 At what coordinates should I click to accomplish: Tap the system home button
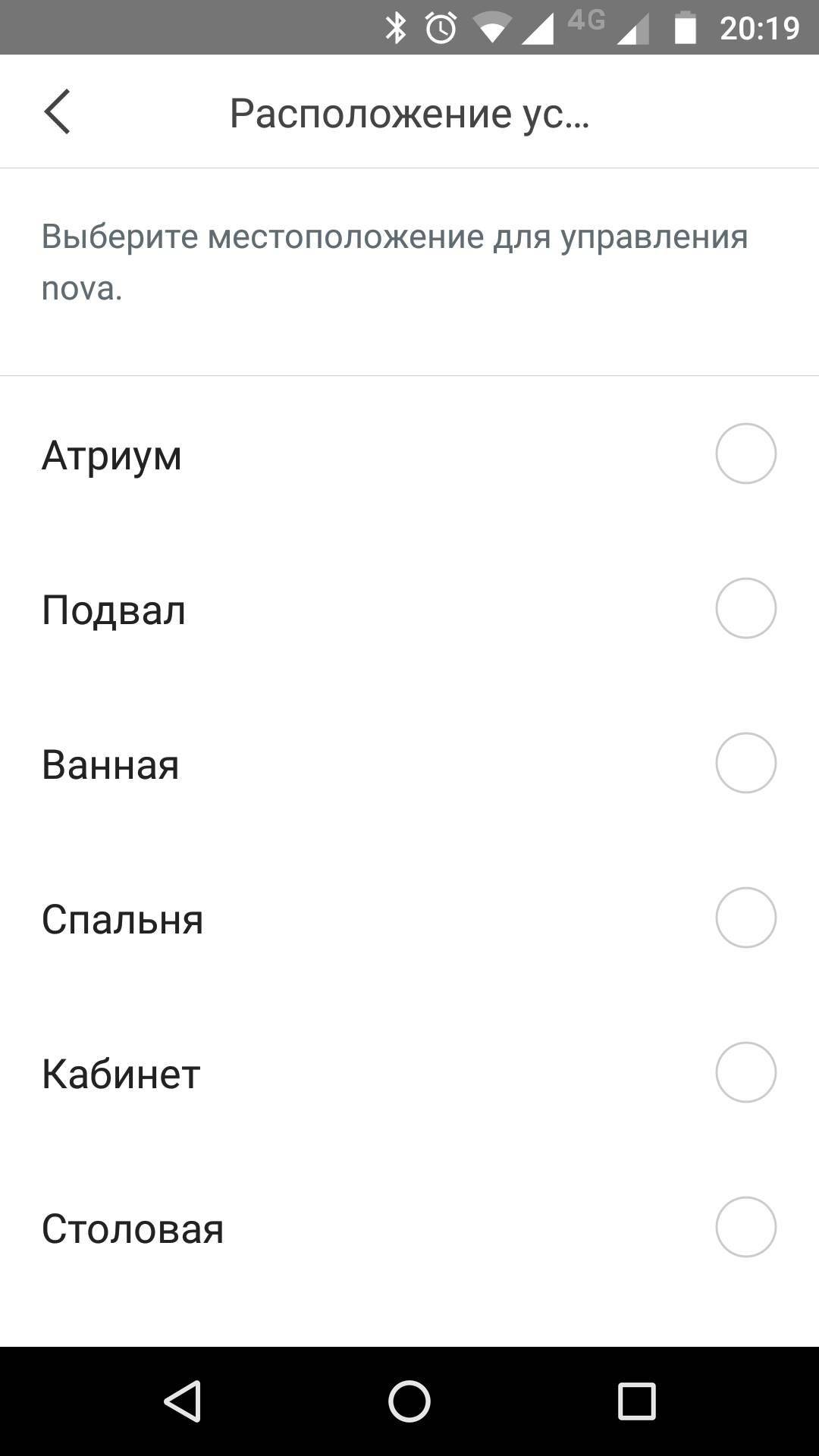coord(409,1401)
